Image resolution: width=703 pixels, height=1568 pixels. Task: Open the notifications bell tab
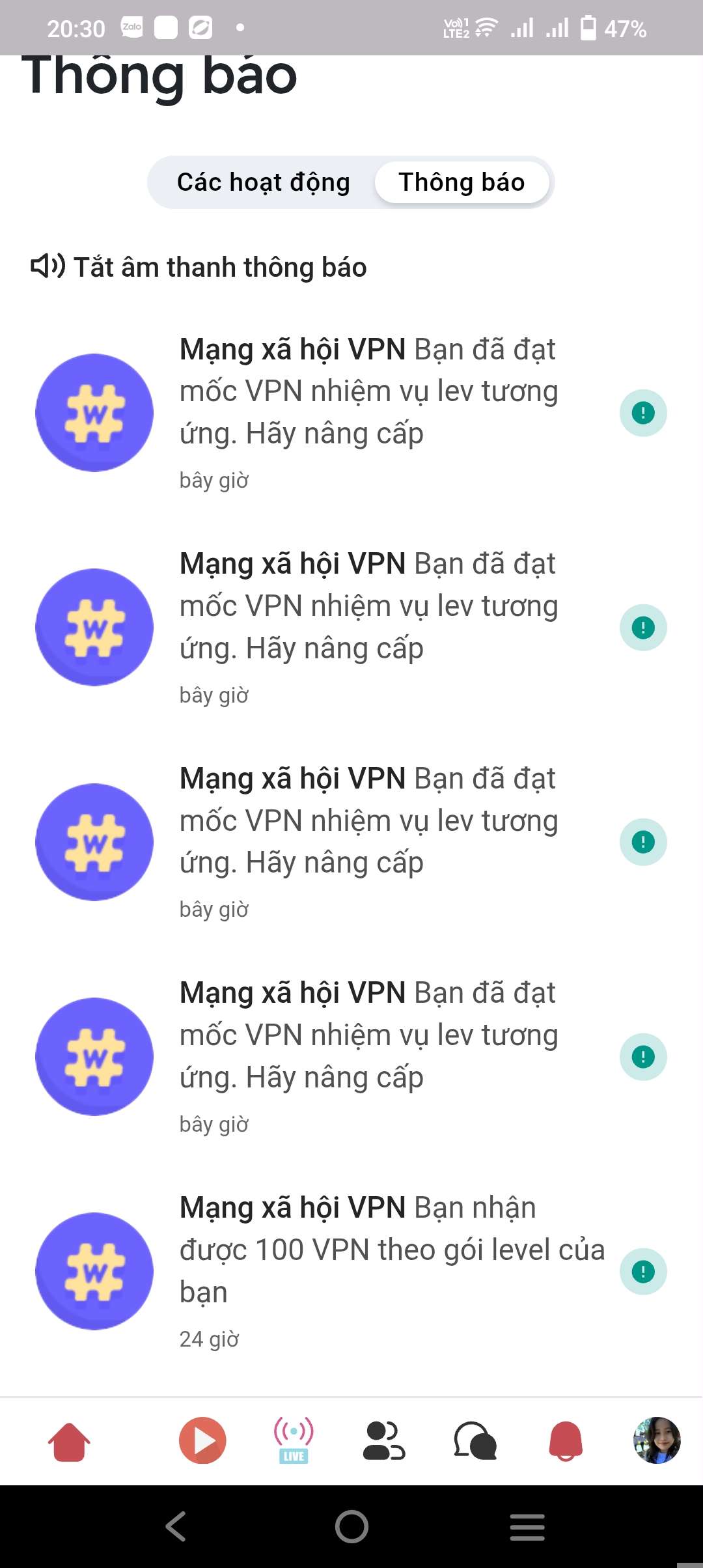tap(566, 1440)
